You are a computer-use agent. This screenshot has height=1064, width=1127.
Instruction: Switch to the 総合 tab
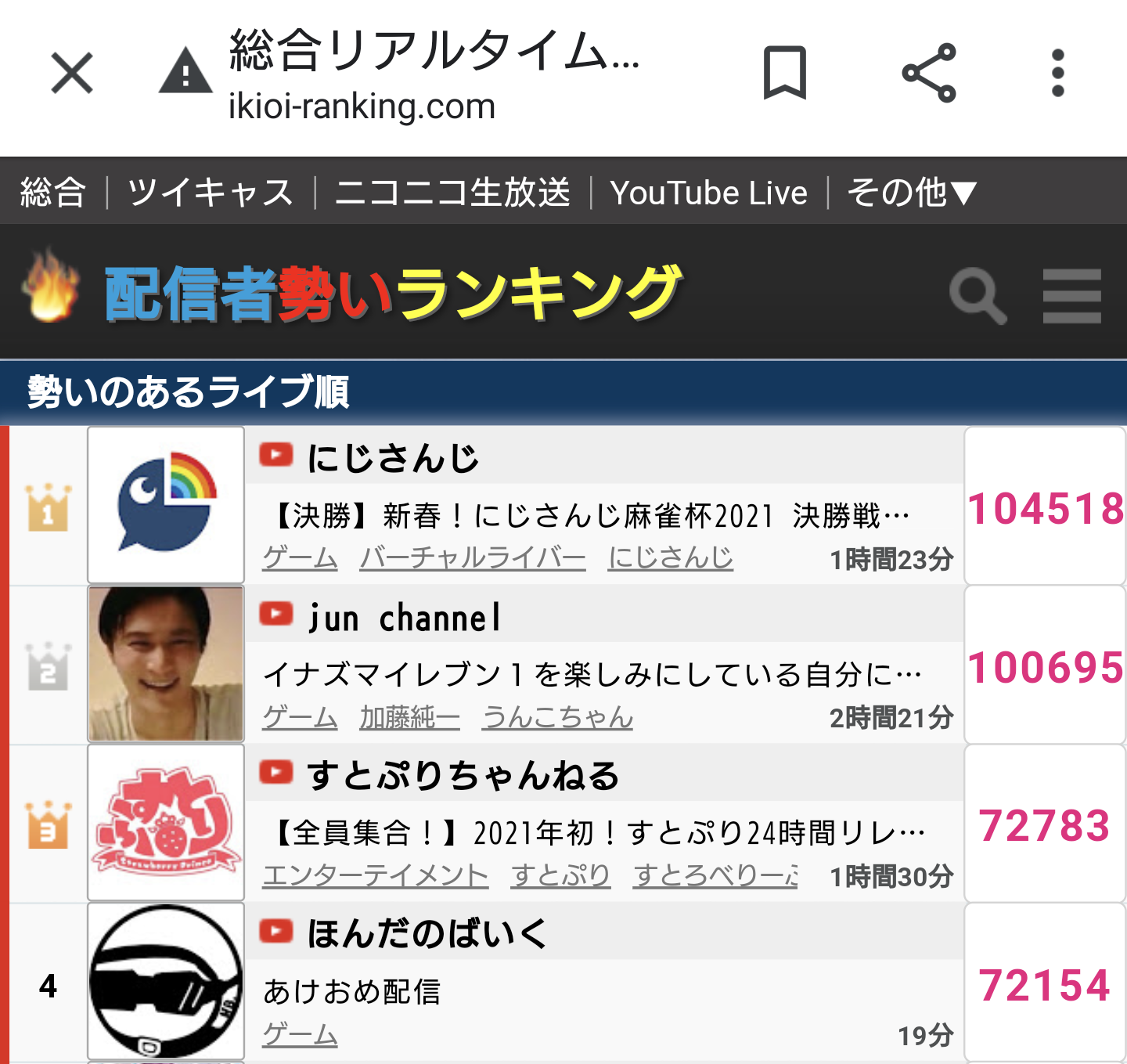coord(53,193)
